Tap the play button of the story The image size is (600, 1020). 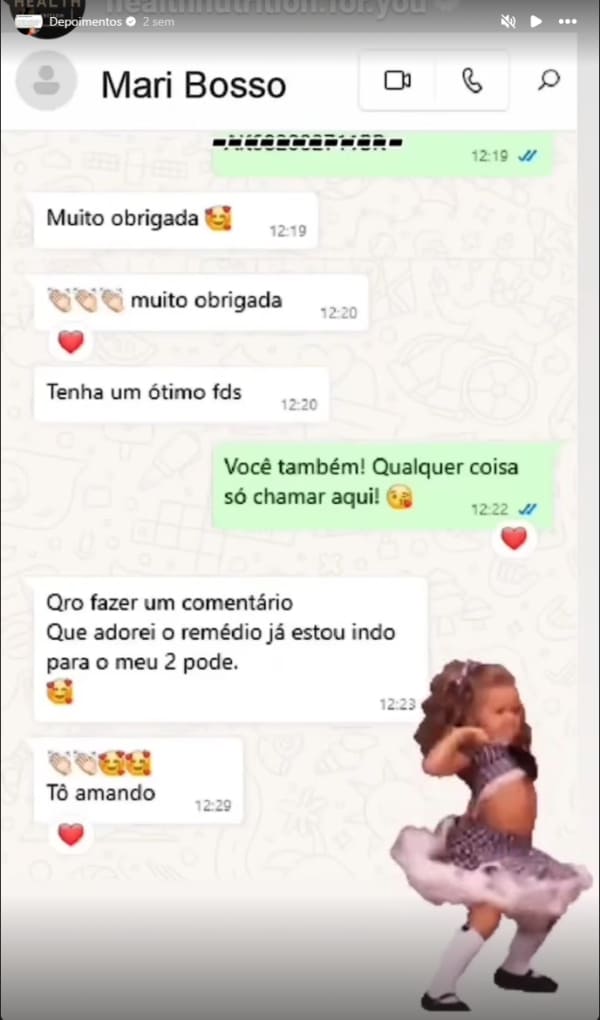[536, 21]
